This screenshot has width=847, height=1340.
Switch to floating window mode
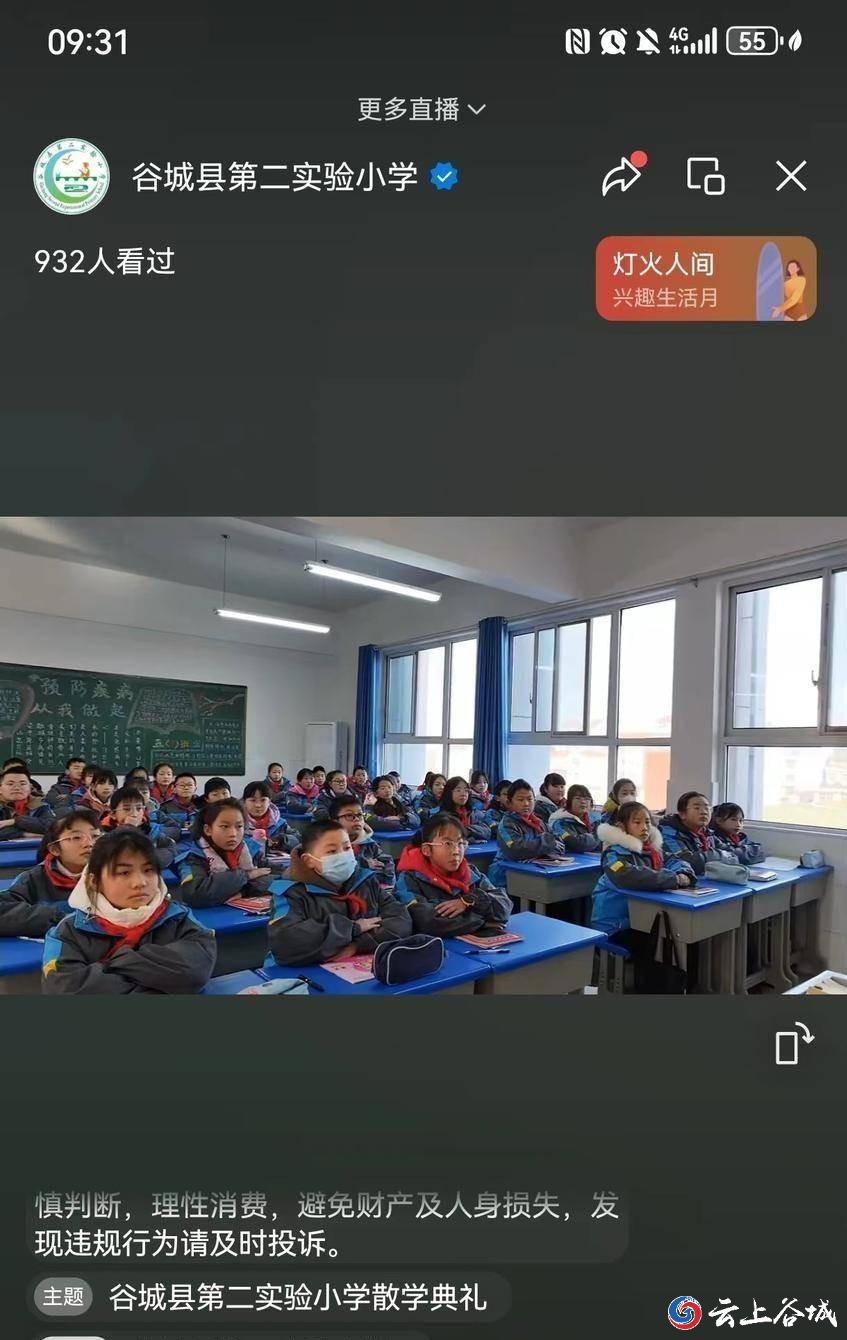coord(705,177)
